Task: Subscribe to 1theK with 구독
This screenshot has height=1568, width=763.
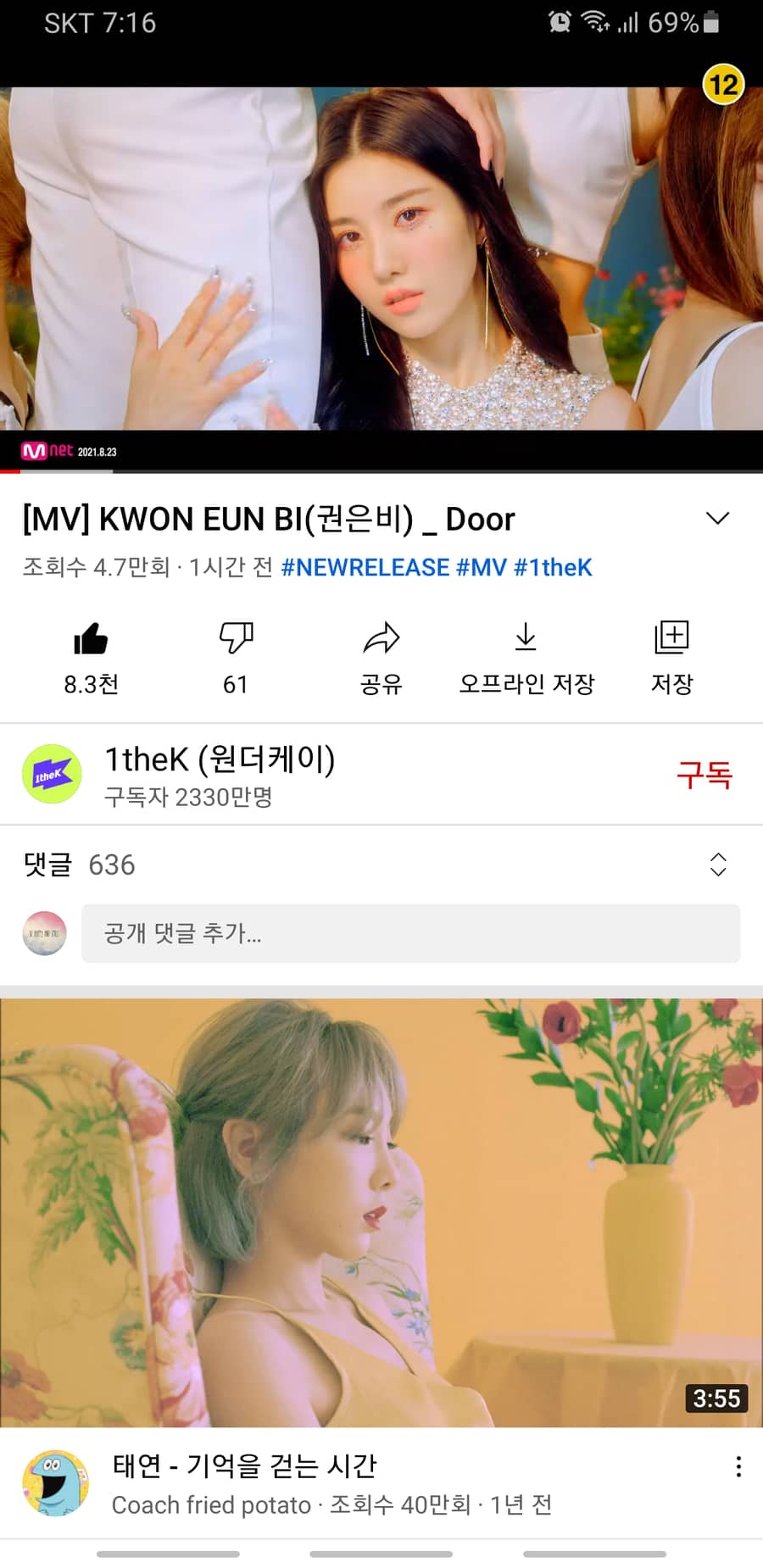Action: [x=704, y=775]
